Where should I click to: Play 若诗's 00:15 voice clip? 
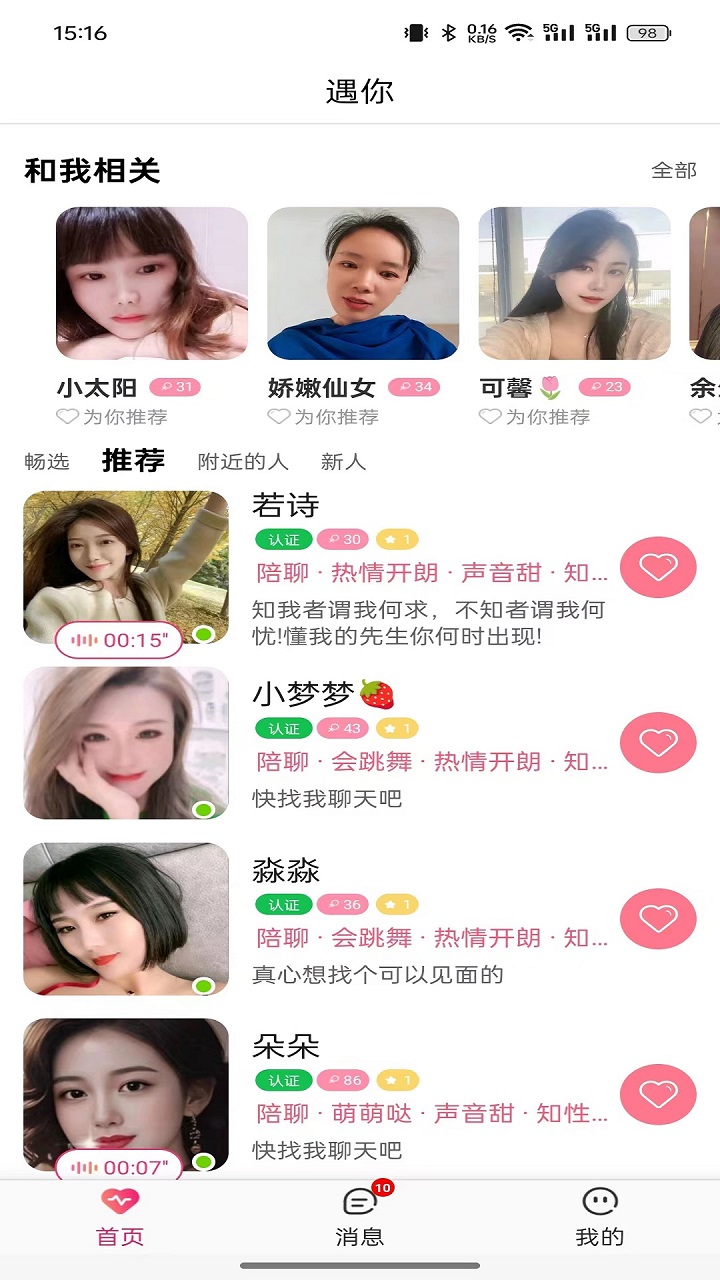(119, 640)
